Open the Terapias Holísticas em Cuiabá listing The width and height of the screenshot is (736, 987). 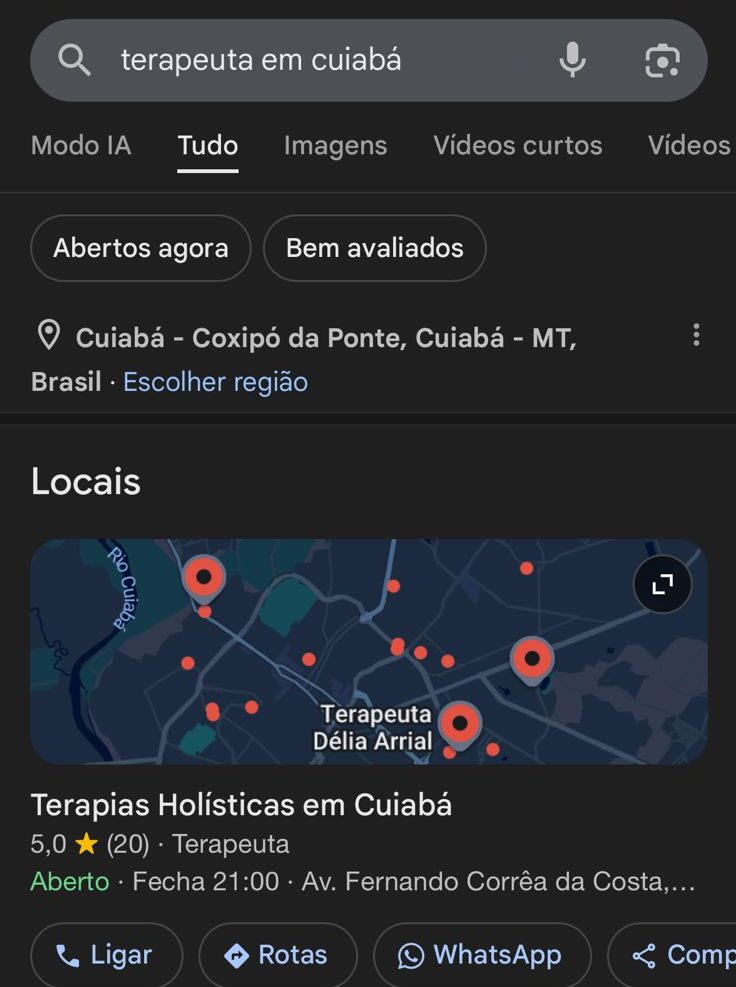click(x=241, y=805)
